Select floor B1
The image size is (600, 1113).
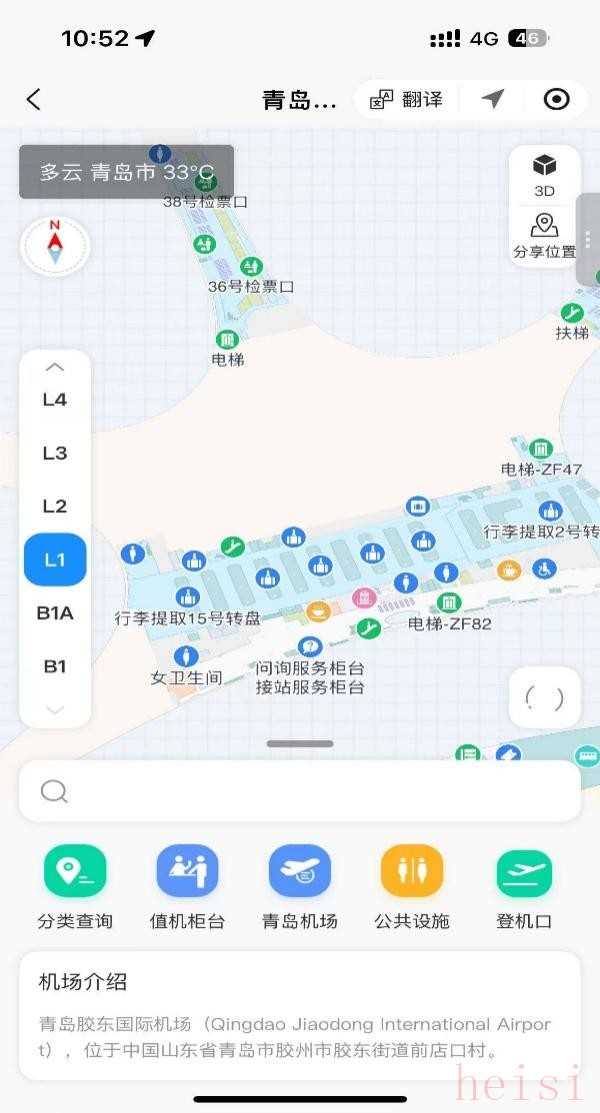(x=55, y=666)
